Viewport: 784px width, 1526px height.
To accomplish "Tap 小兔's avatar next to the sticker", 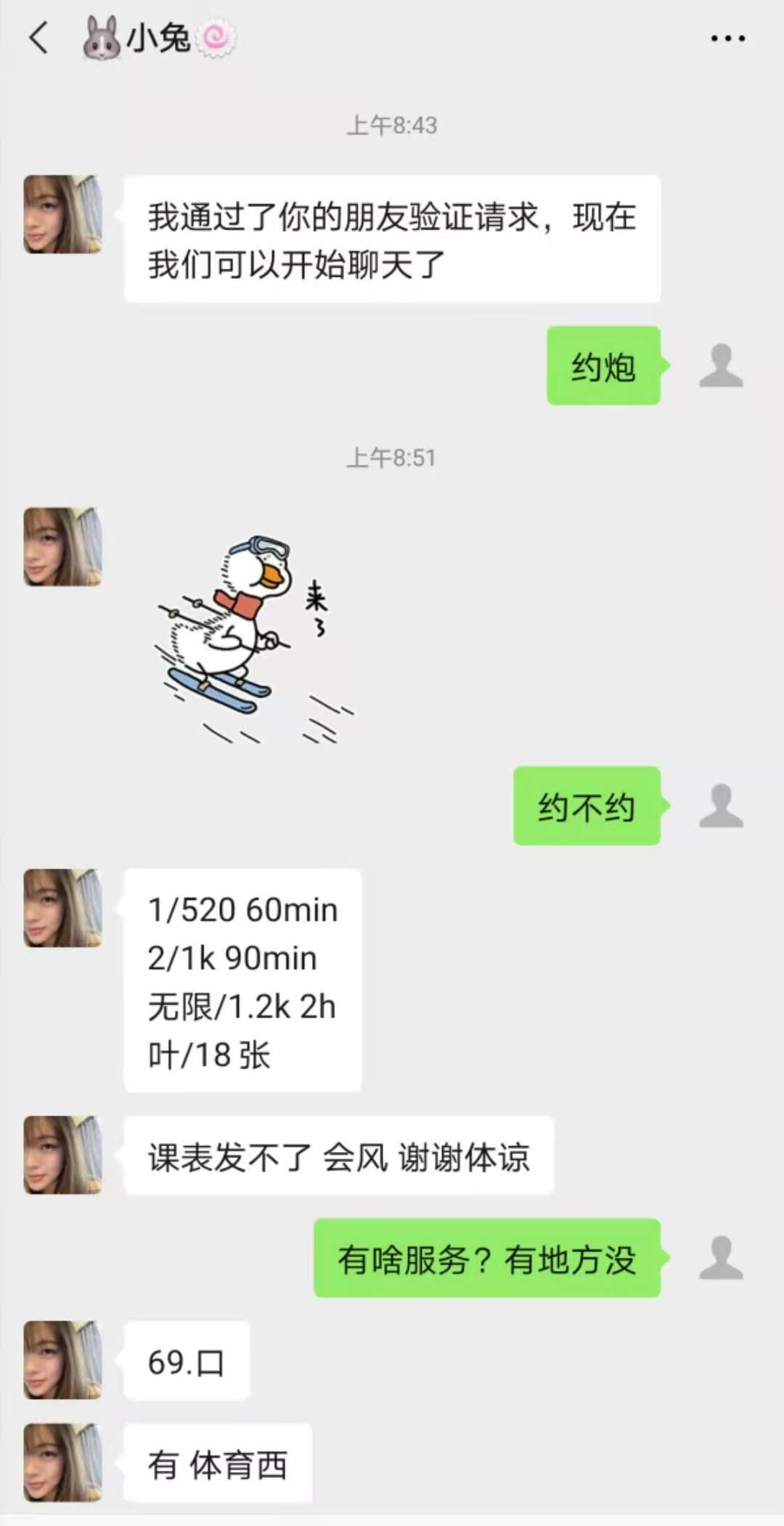I will coord(62,548).
